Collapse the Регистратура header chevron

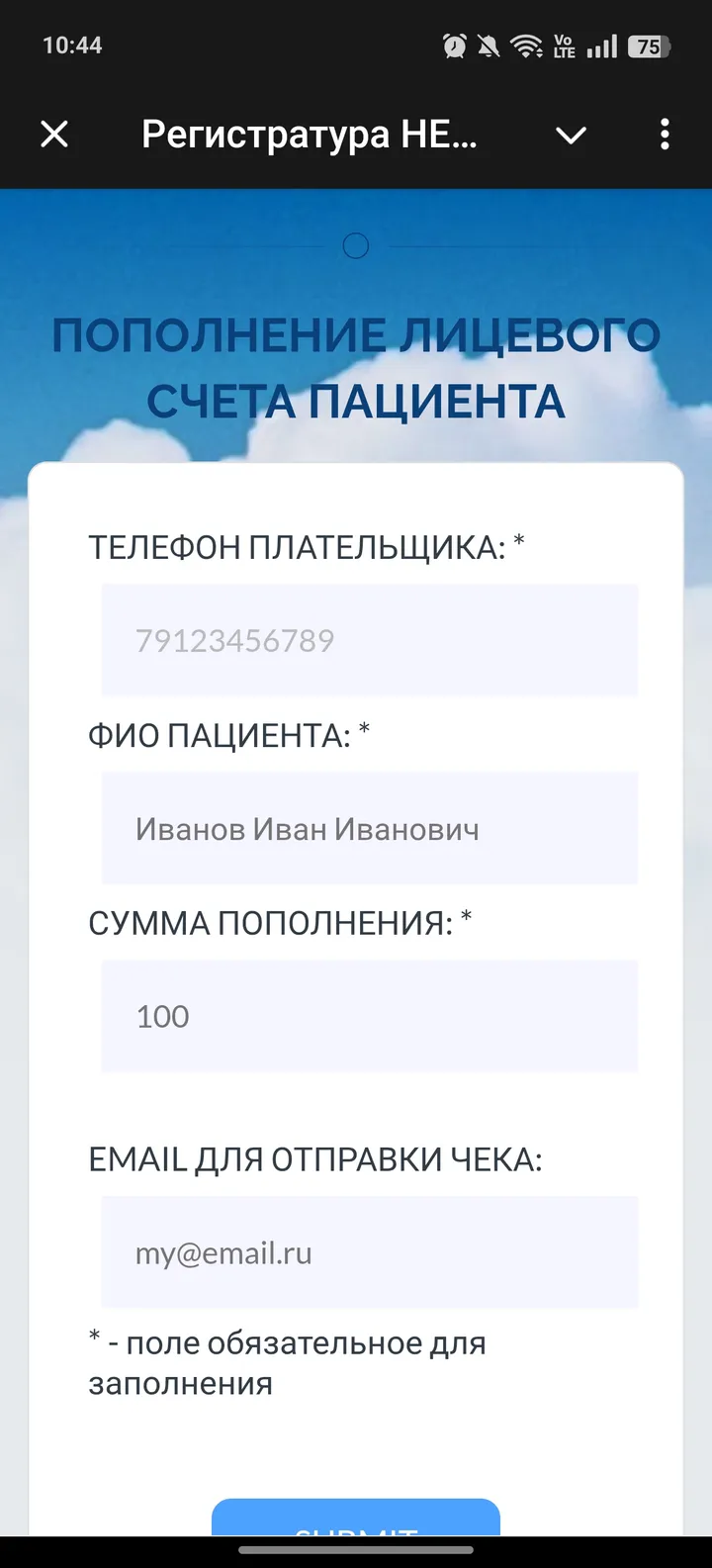pyautogui.click(x=572, y=137)
